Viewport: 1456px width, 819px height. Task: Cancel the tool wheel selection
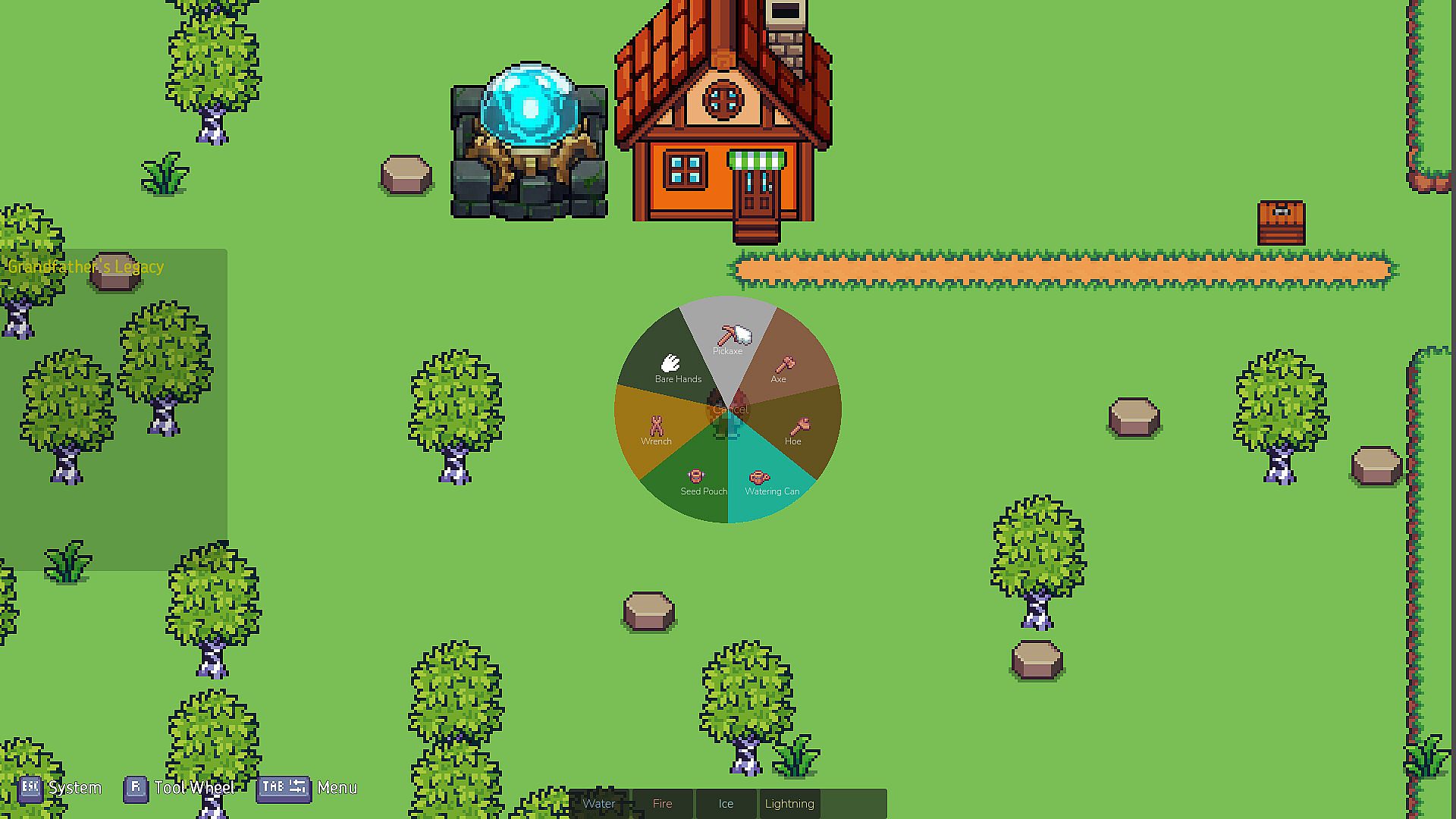point(729,409)
